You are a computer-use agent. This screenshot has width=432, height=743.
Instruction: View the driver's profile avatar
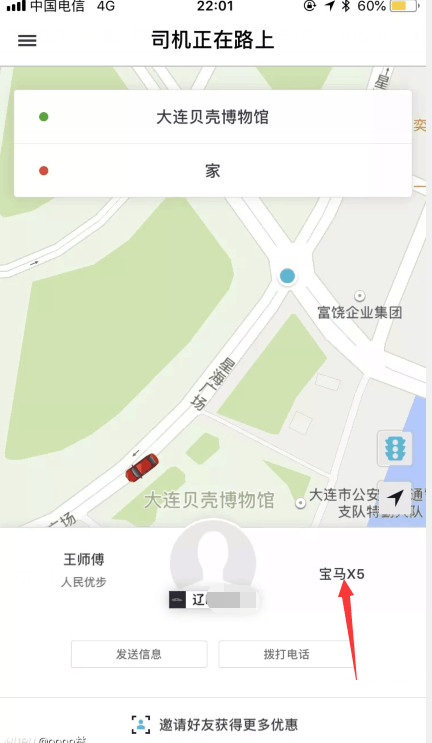(213, 562)
